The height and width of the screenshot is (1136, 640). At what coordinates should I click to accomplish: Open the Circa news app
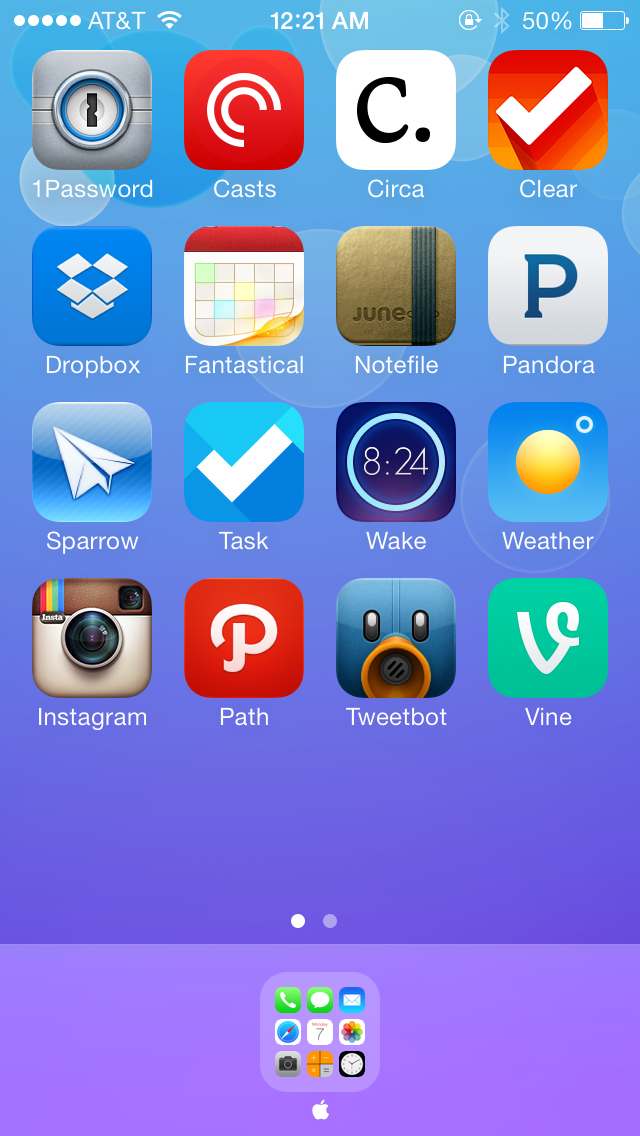click(x=396, y=110)
